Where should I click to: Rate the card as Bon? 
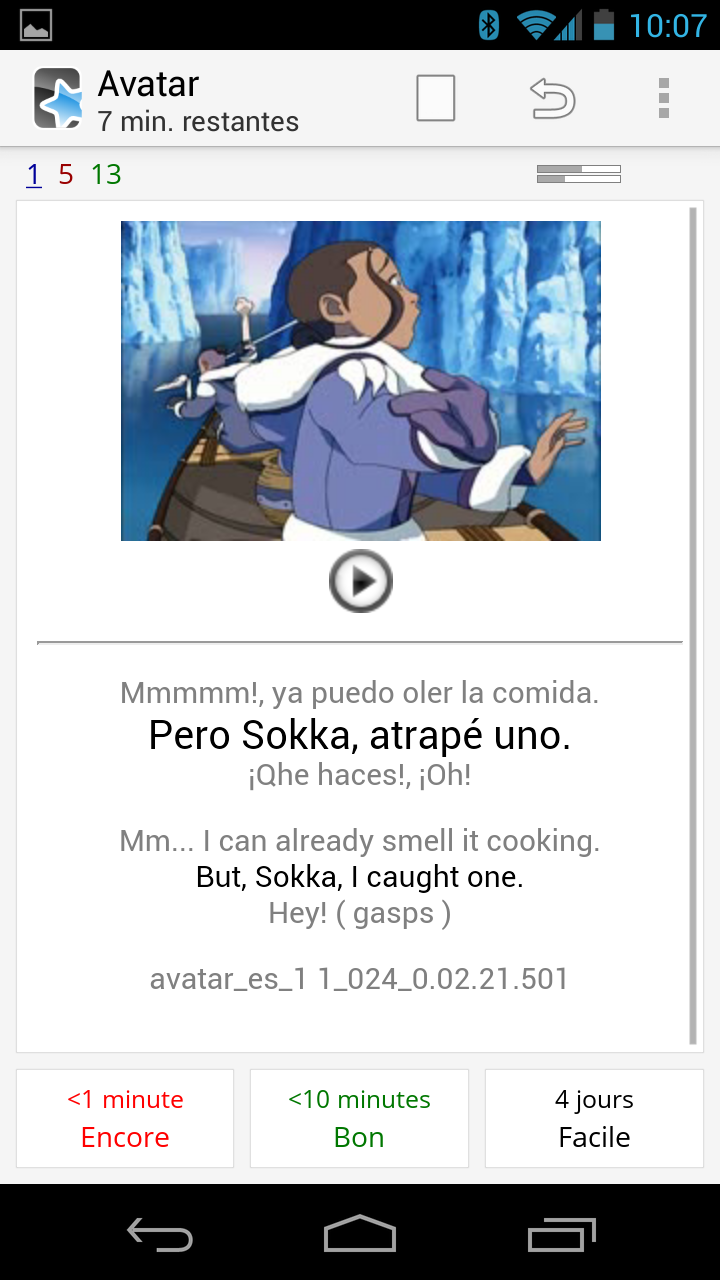(359, 1118)
